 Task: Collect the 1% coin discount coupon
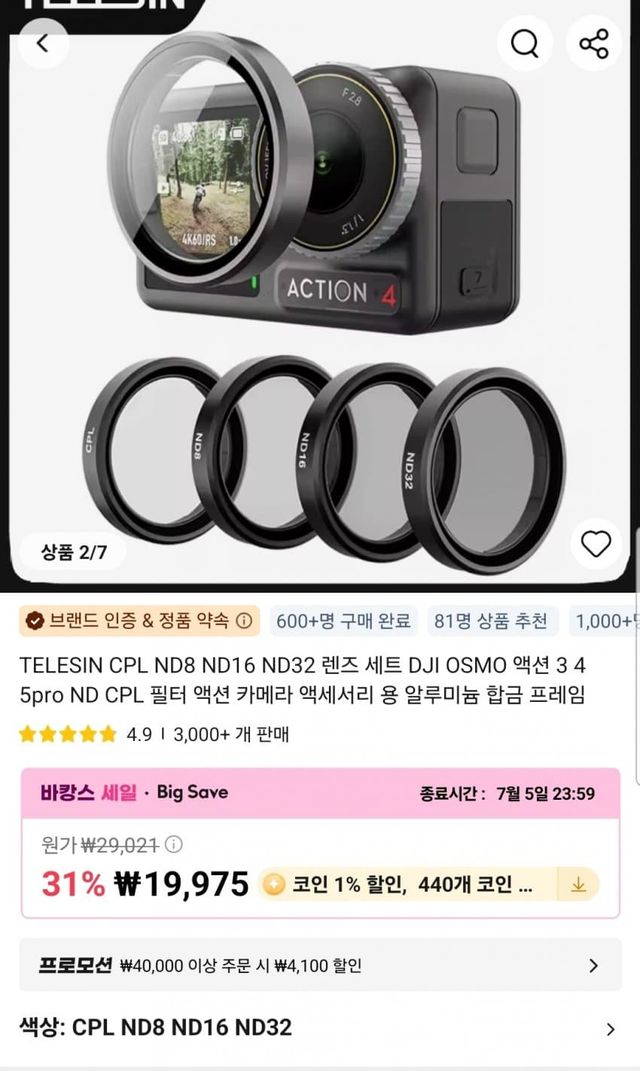click(578, 884)
